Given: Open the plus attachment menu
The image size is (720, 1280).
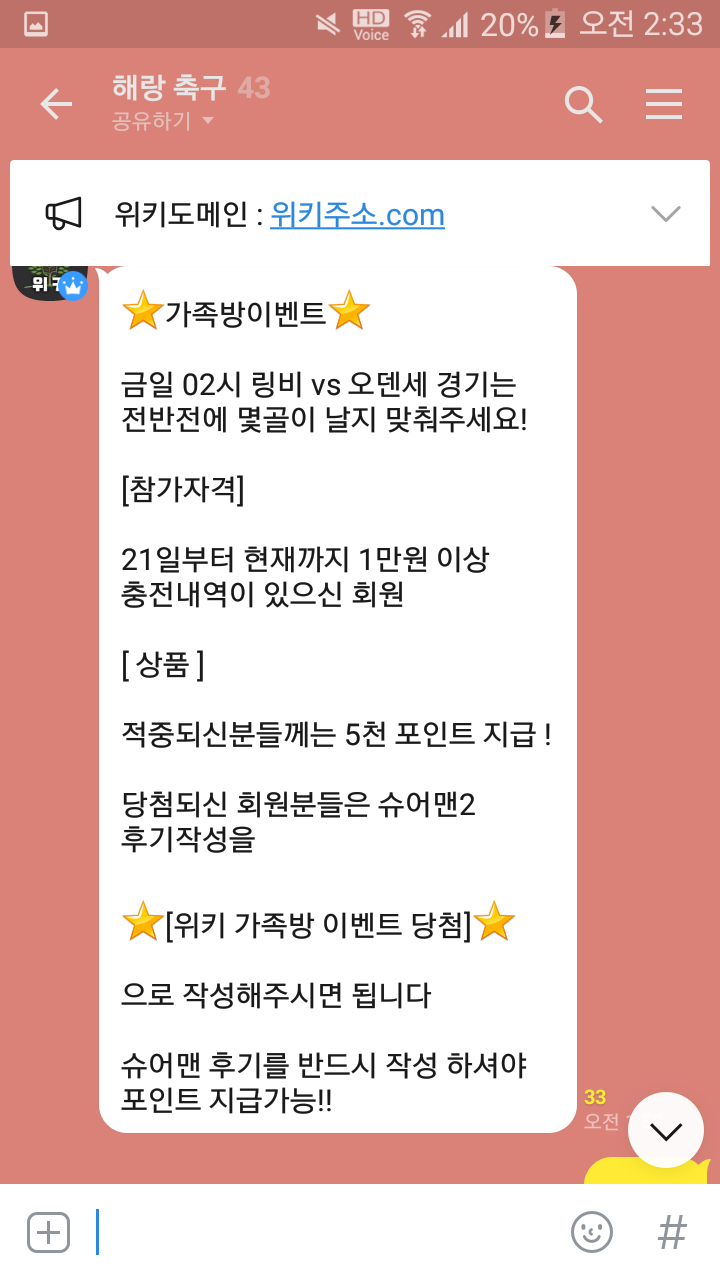Looking at the screenshot, I should pos(48,1232).
